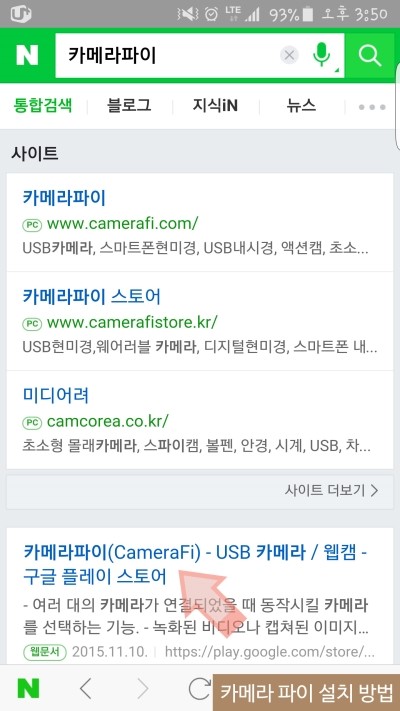Go back with bottom toolbar arrow
Viewport: 400px width, 711px height.
tap(86, 689)
